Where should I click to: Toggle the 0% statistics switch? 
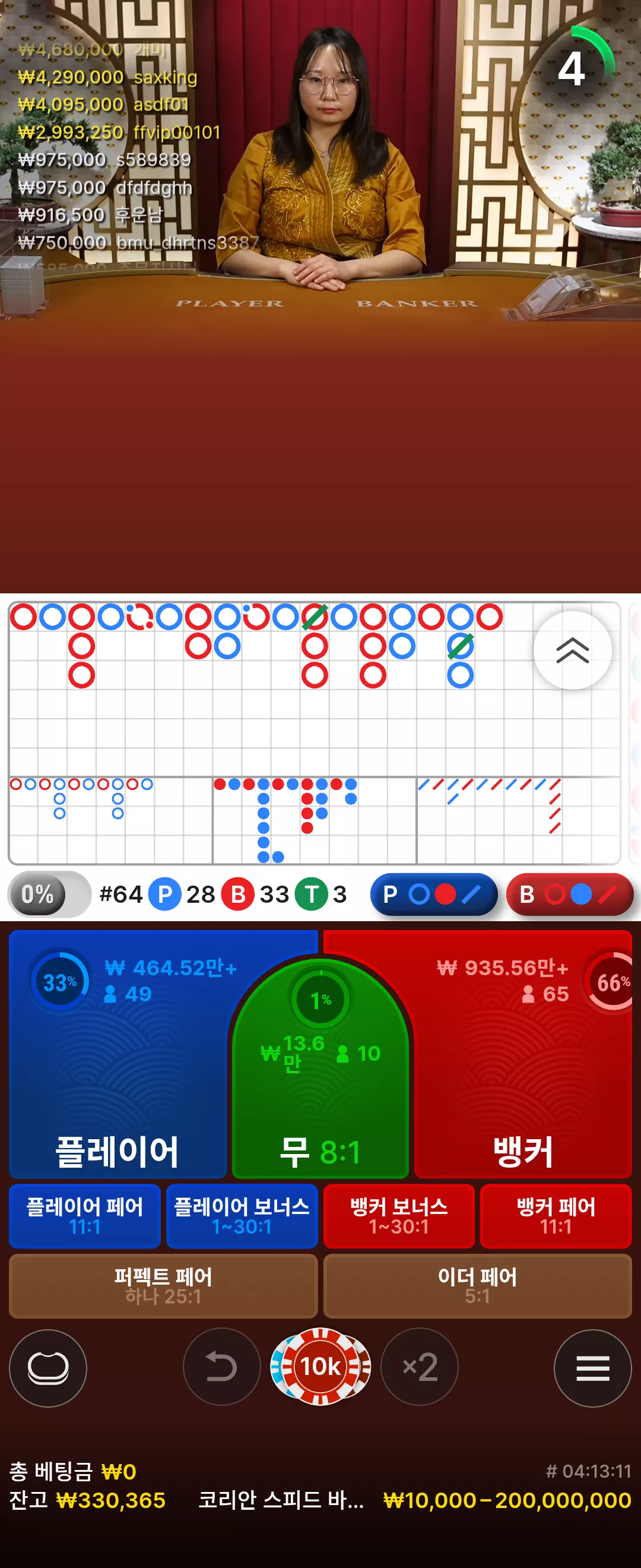point(49,894)
